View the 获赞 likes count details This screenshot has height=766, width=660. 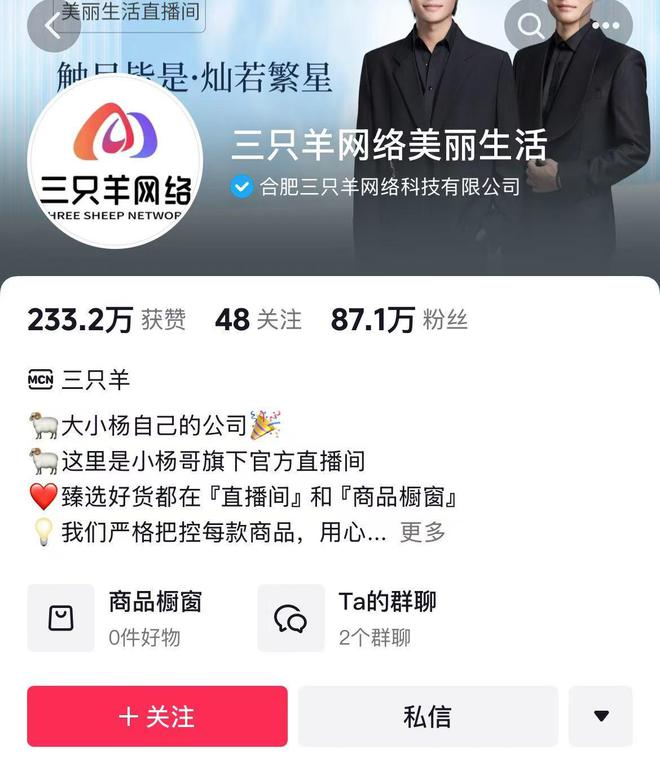pos(107,320)
